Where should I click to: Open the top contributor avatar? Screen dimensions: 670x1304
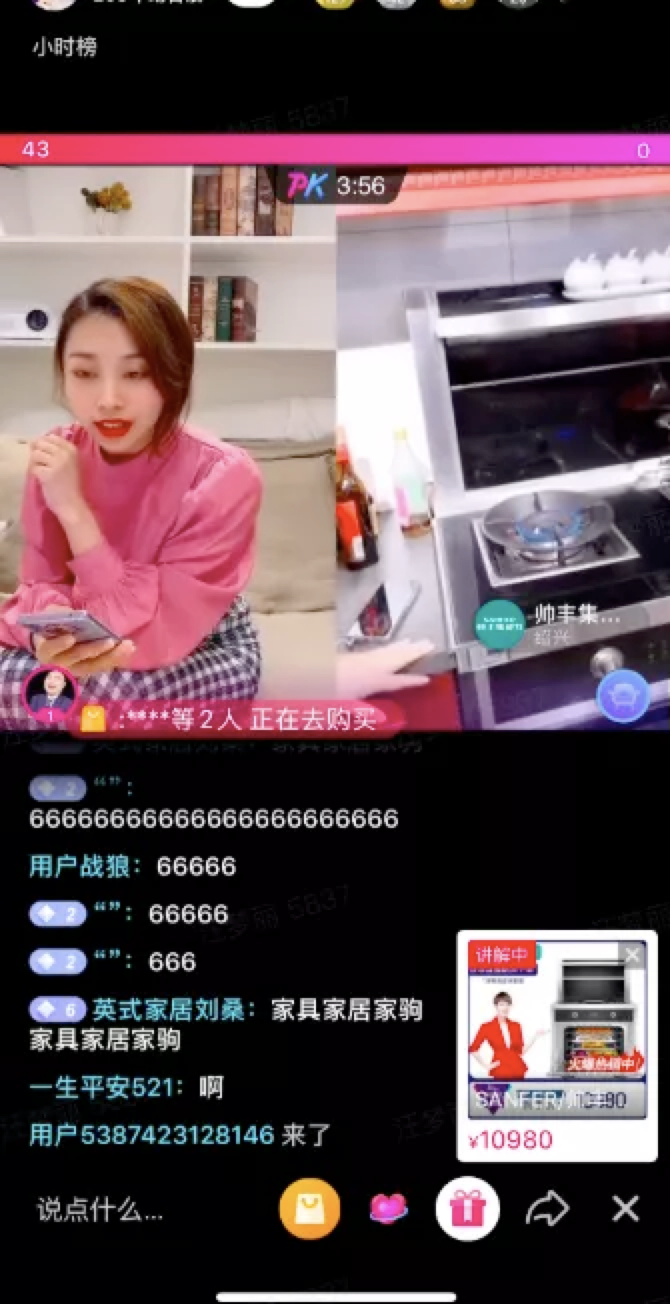(50, 693)
